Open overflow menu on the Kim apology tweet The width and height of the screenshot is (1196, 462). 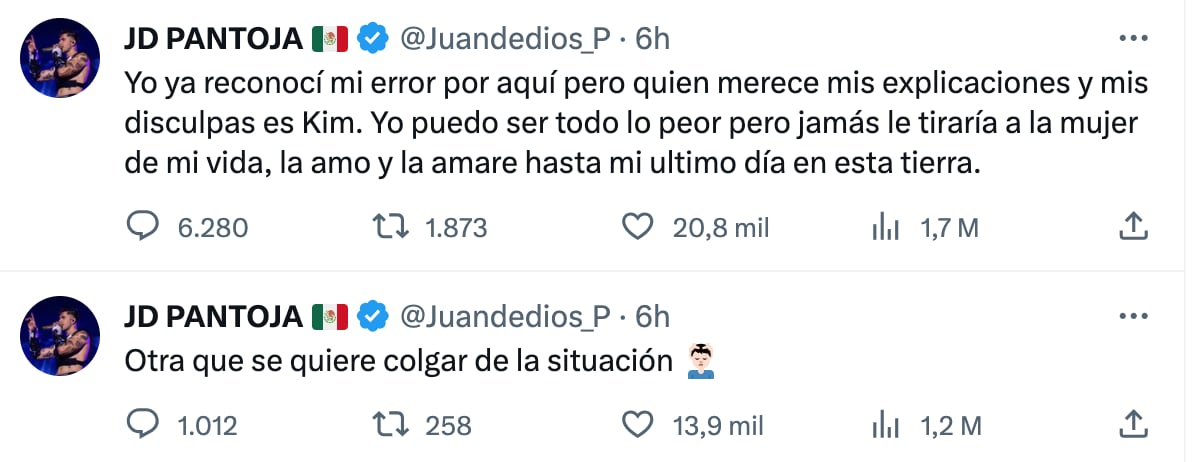pyautogui.click(x=1131, y=38)
